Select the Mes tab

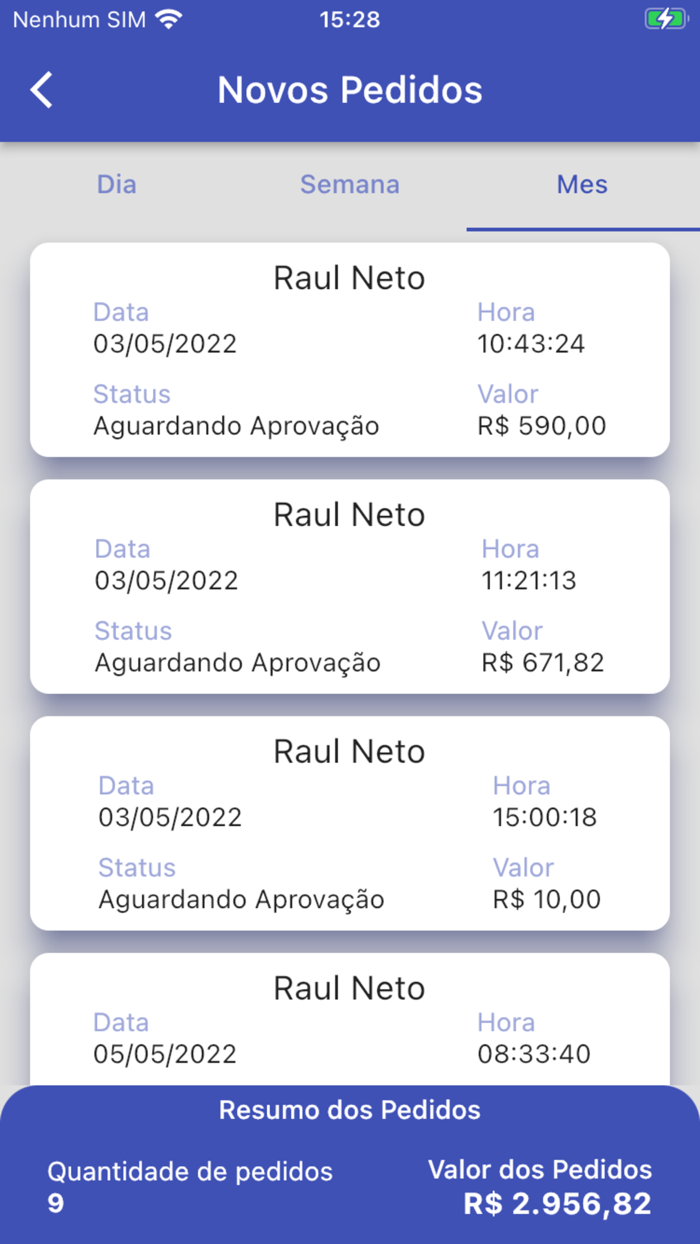582,185
